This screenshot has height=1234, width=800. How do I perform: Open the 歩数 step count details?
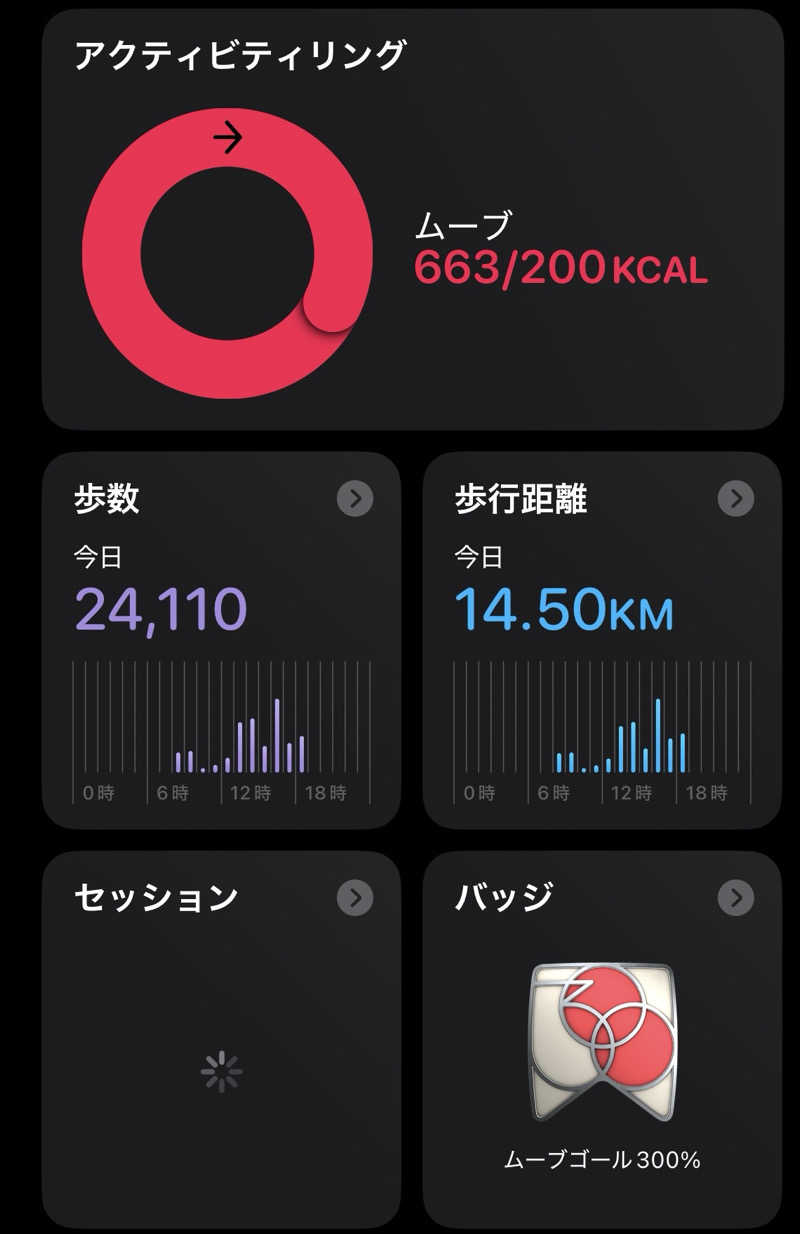[355, 498]
